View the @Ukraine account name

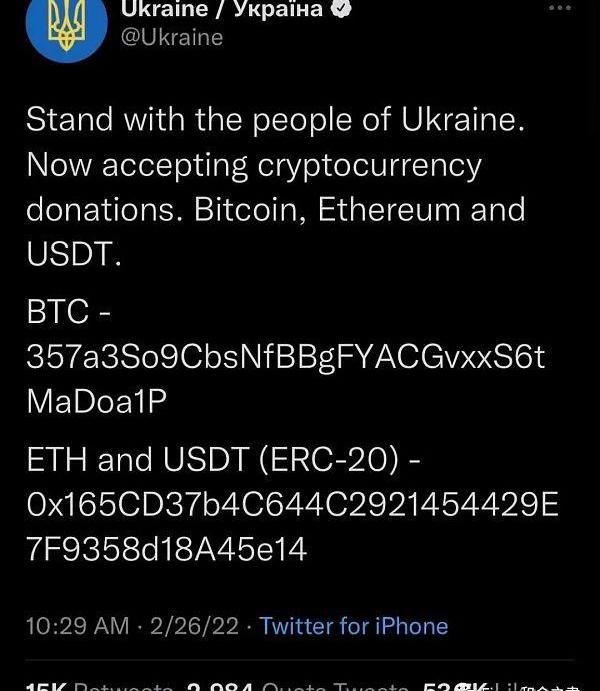171,38
